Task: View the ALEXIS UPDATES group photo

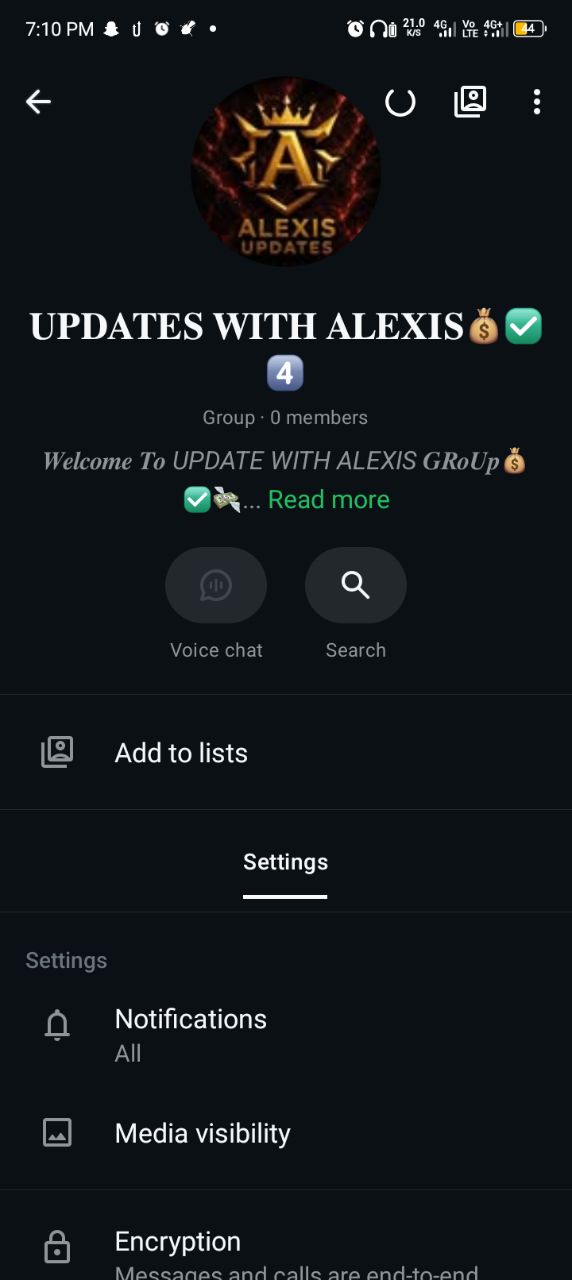Action: (286, 171)
